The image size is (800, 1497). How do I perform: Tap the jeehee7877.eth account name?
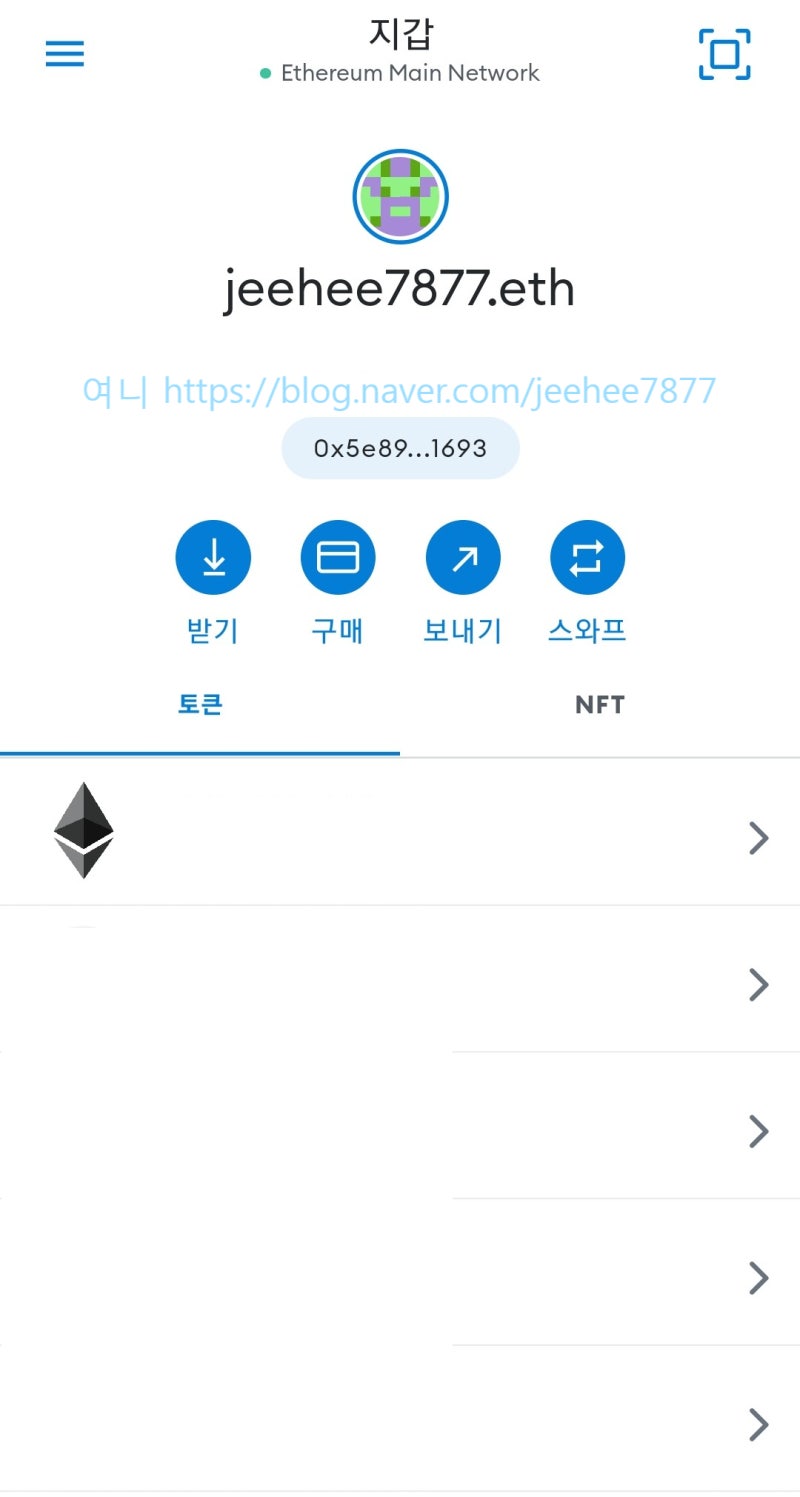400,288
